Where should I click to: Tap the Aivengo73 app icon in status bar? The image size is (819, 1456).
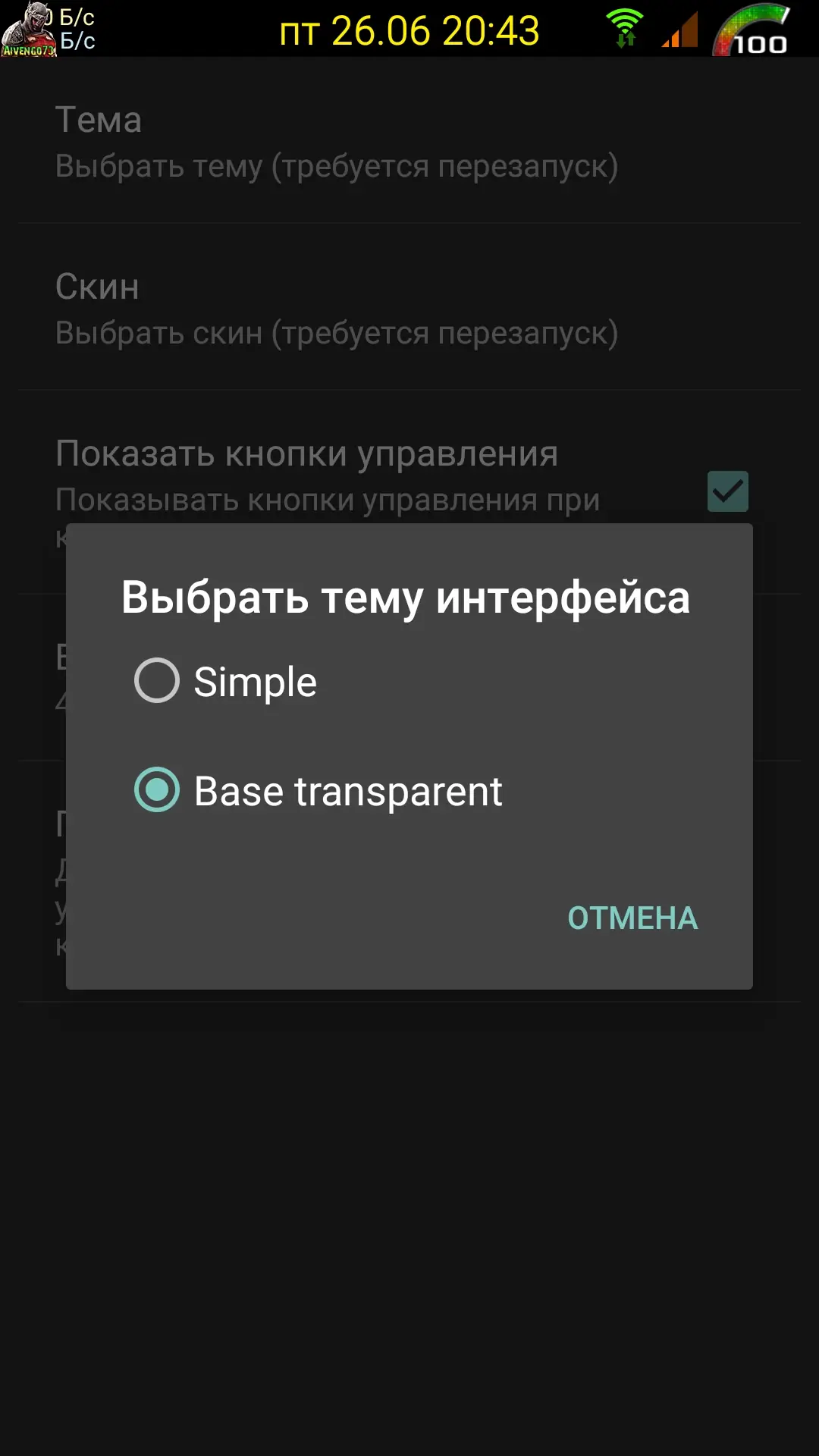click(x=29, y=29)
